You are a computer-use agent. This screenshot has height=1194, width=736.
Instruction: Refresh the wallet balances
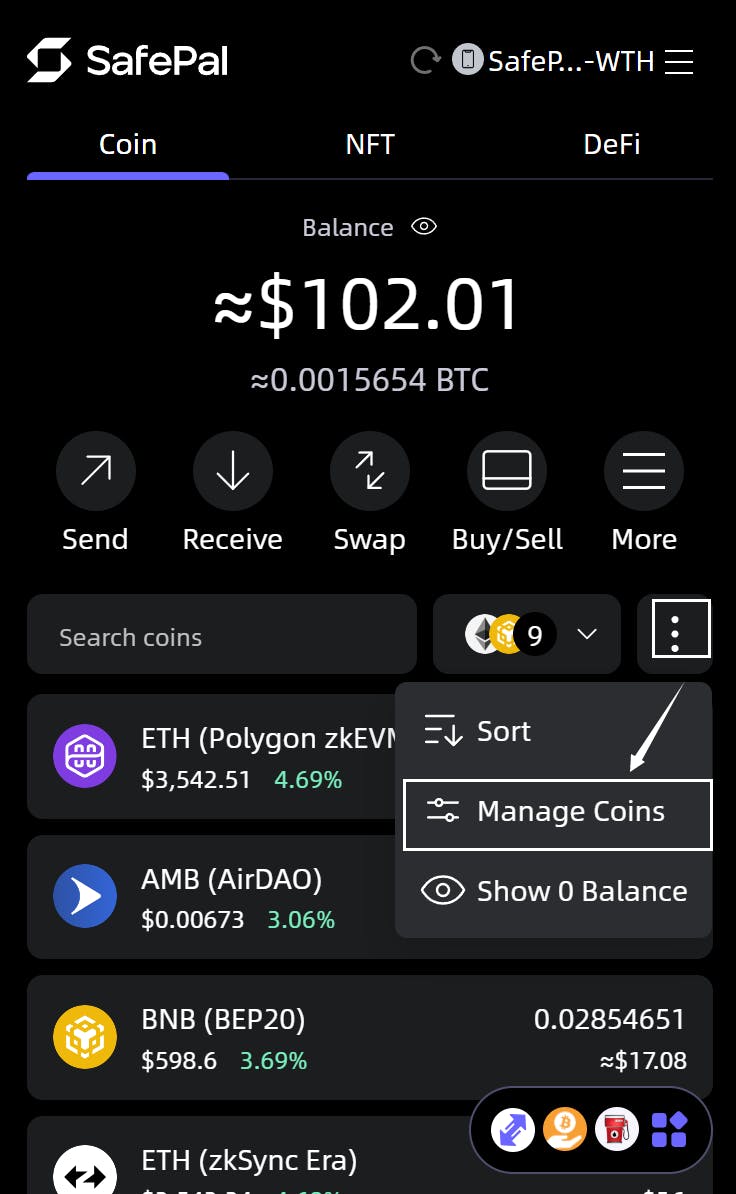[426, 61]
